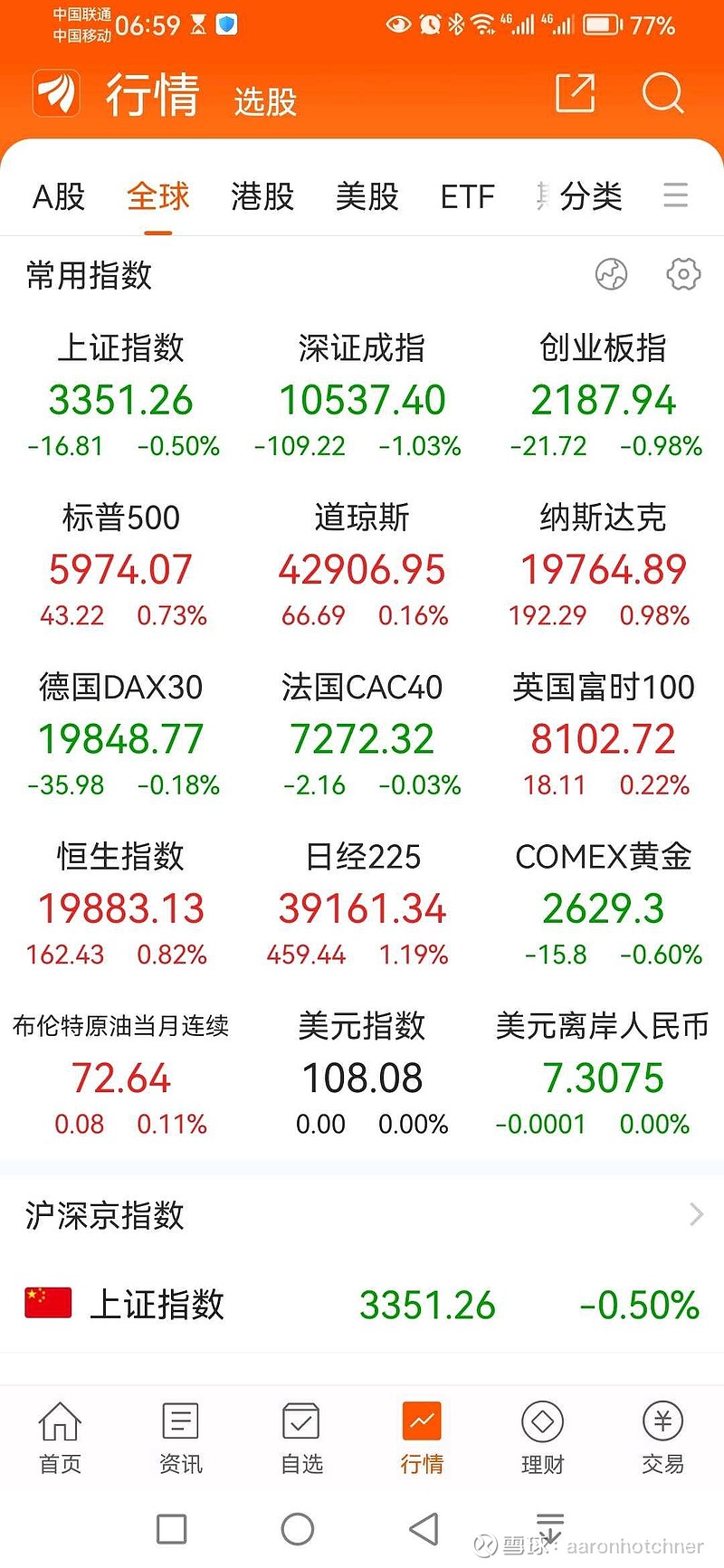Open the globe icon above the index grid
This screenshot has height=1568, width=724.
pyautogui.click(x=612, y=274)
